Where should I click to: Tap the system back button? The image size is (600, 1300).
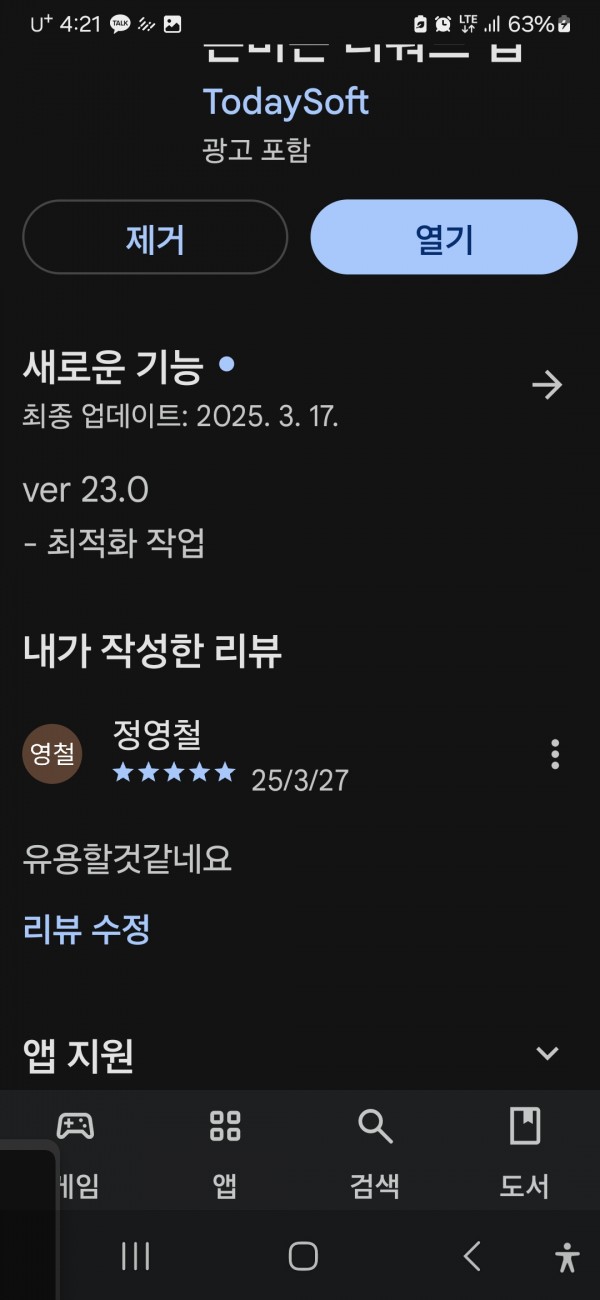pyautogui.click(x=472, y=1256)
